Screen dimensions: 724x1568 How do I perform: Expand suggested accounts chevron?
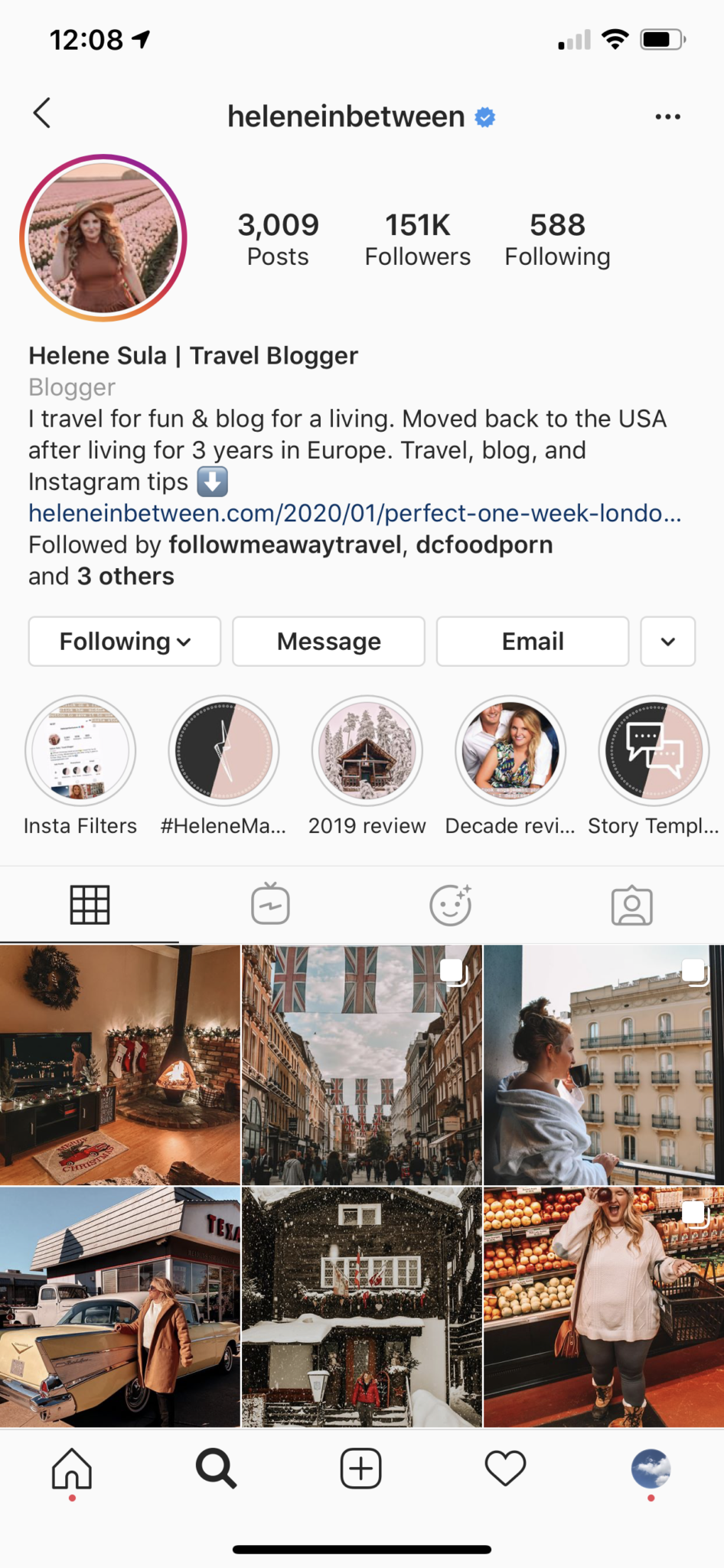667,642
